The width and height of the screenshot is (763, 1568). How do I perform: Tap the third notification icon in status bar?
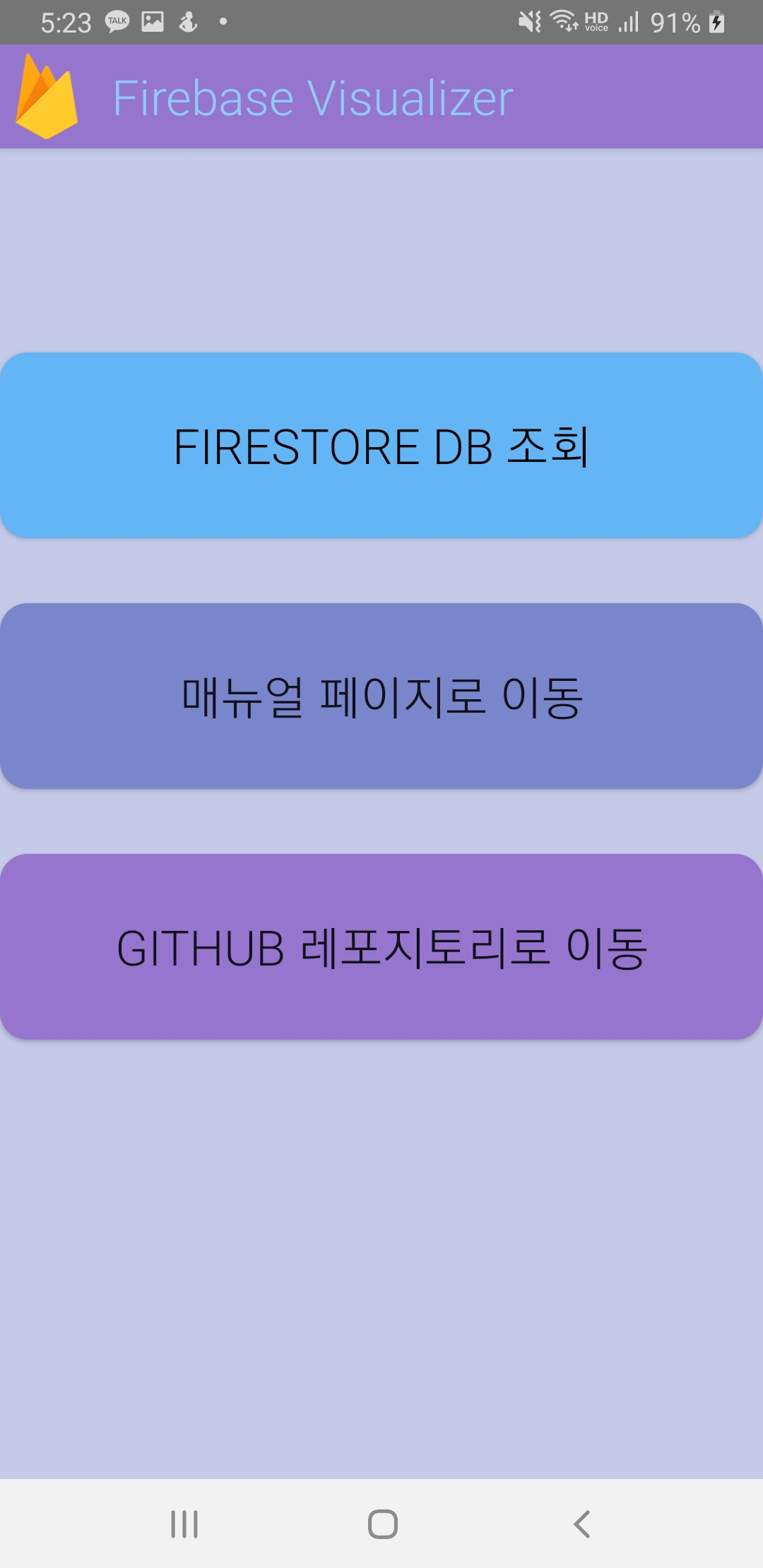187,21
